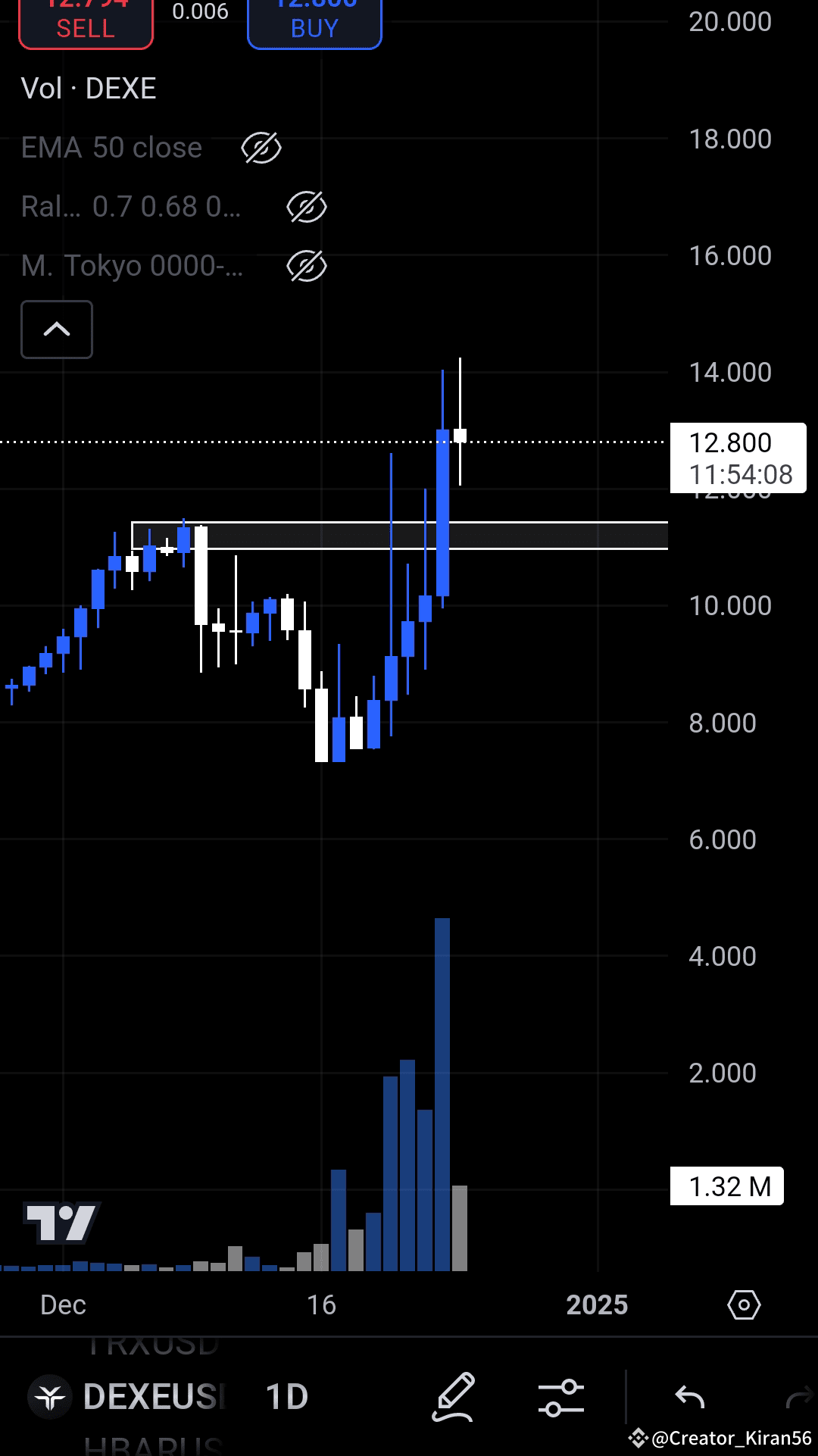Viewport: 818px width, 1456px height.
Task: Collapse the indicator legend with the chevron
Action: (x=56, y=330)
